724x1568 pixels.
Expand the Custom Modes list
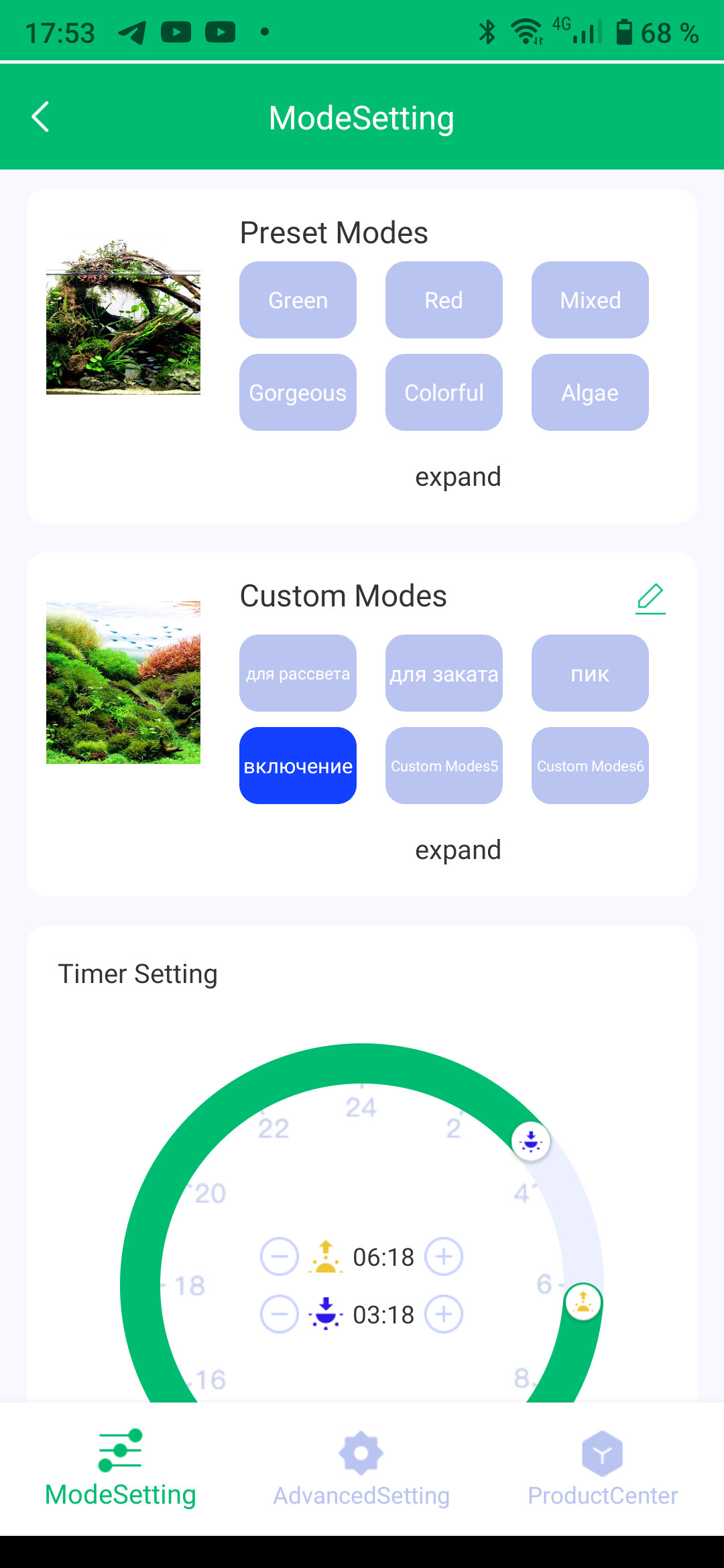coord(458,850)
